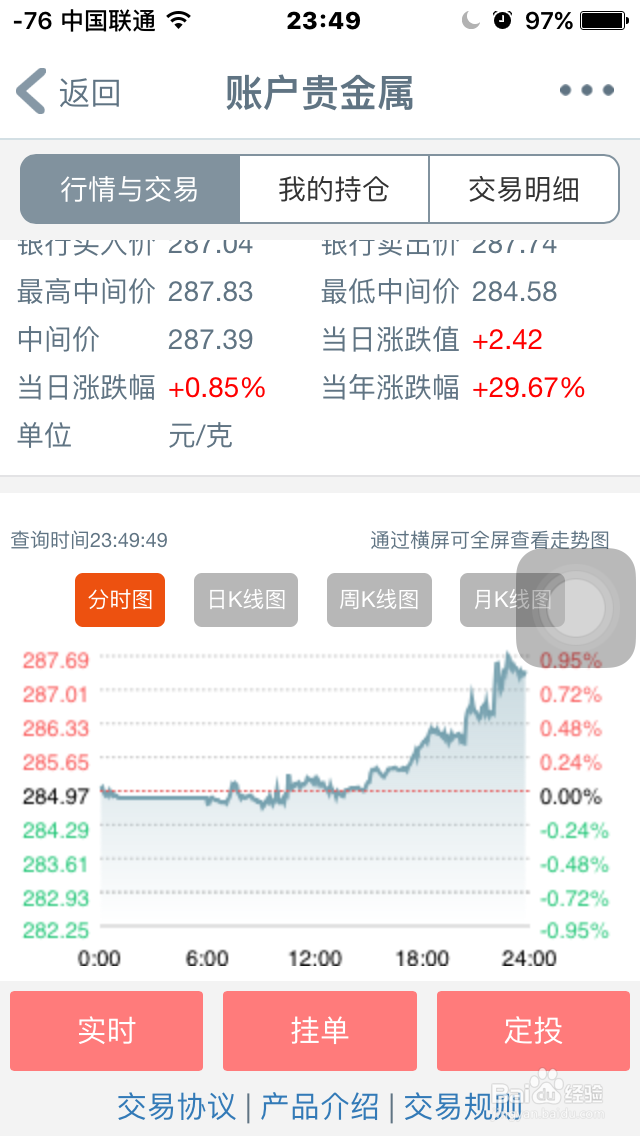Switch to 行情与交易 tab
640x1136 pixels.
pos(130,189)
